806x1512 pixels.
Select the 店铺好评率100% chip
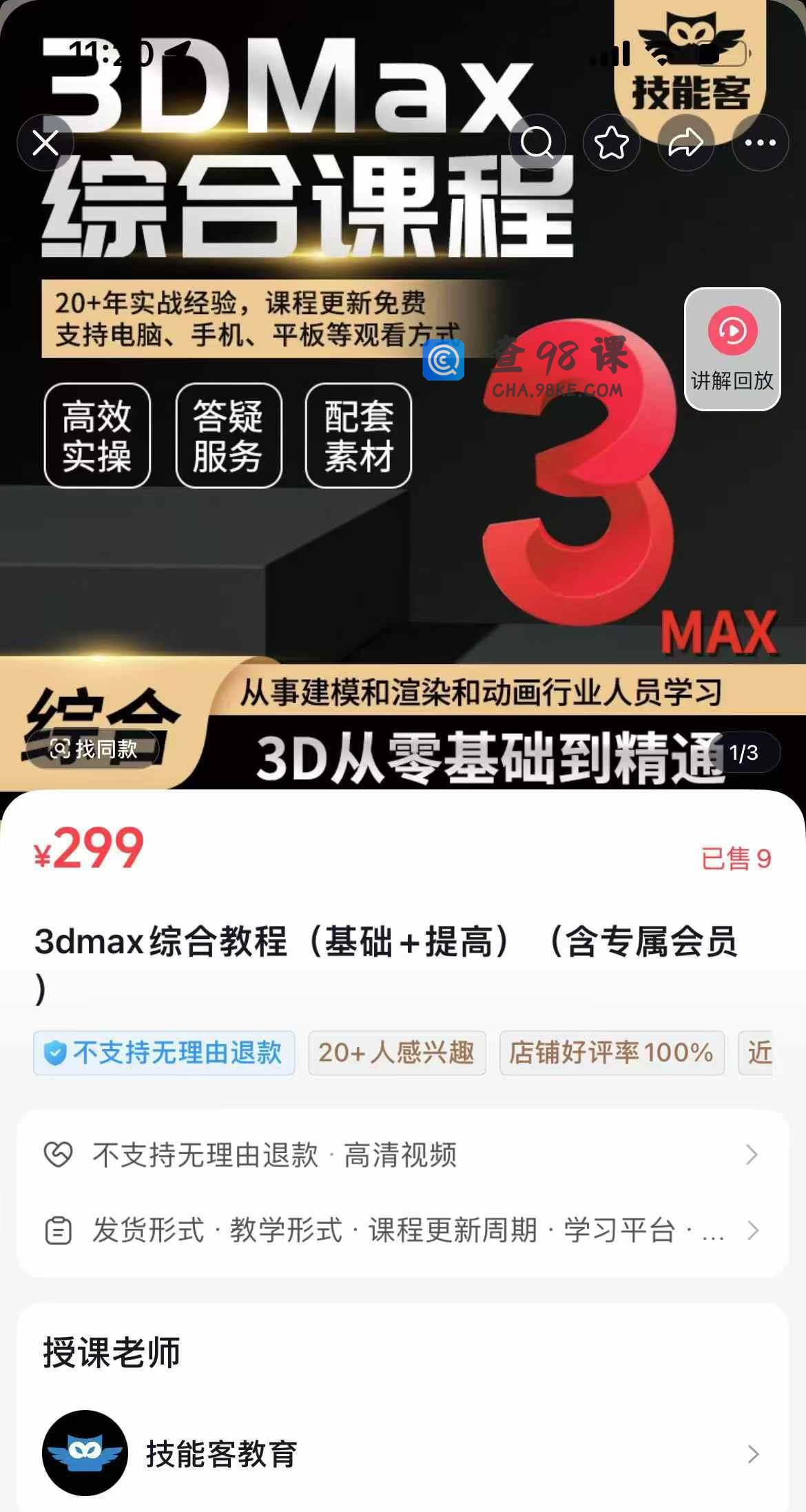[611, 1053]
